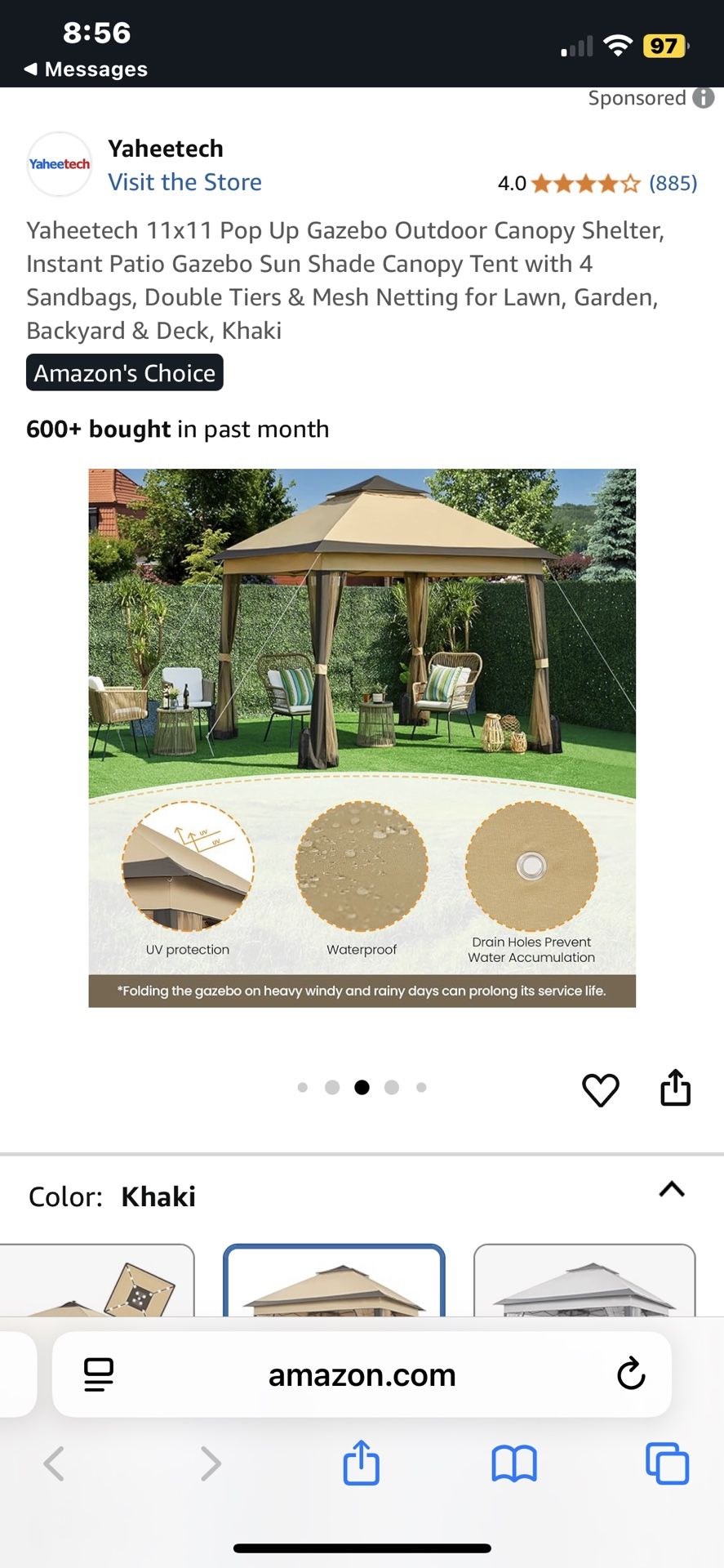This screenshot has height=1568, width=724.
Task: View the 885 customer ratings
Action: [x=673, y=183]
